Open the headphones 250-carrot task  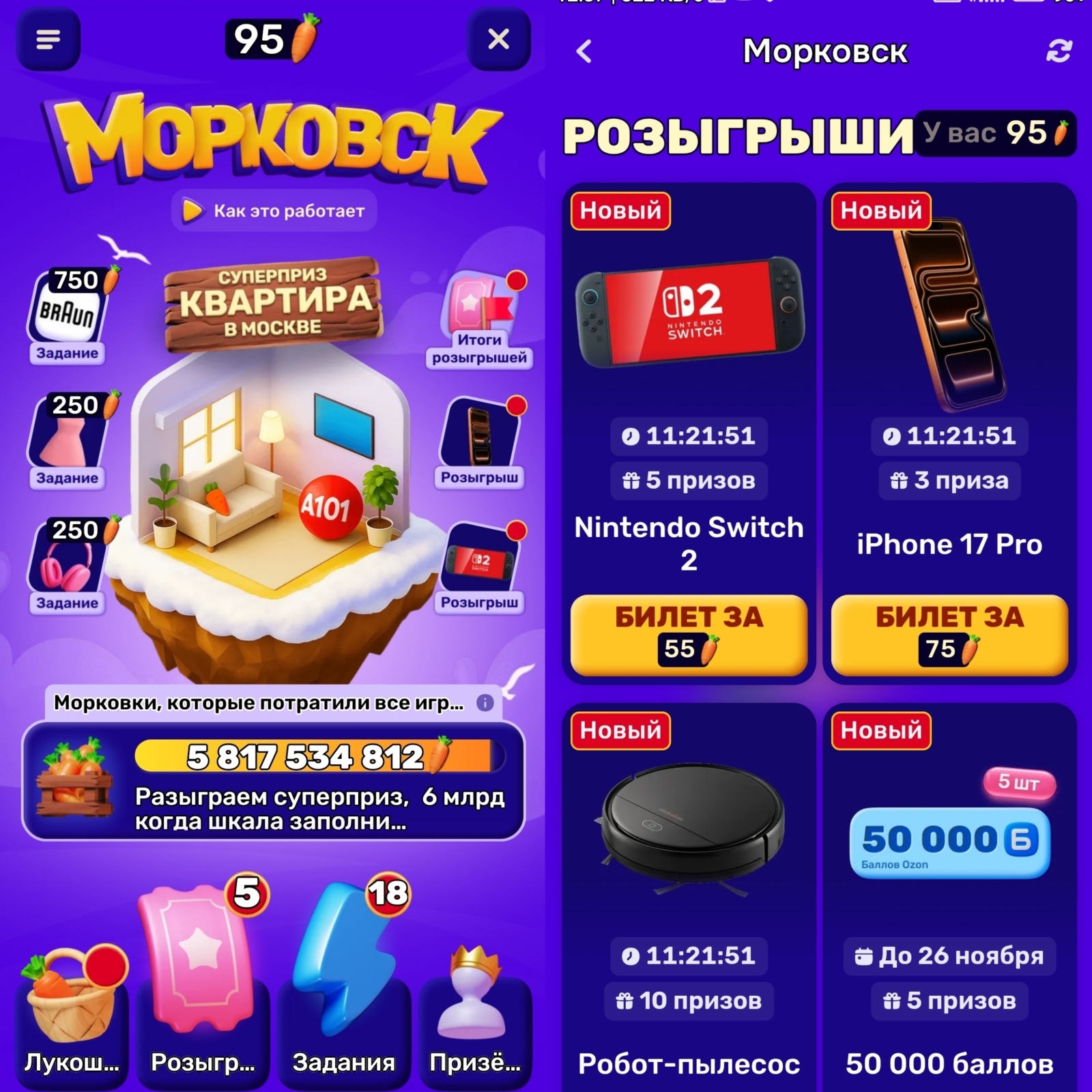coord(68,564)
